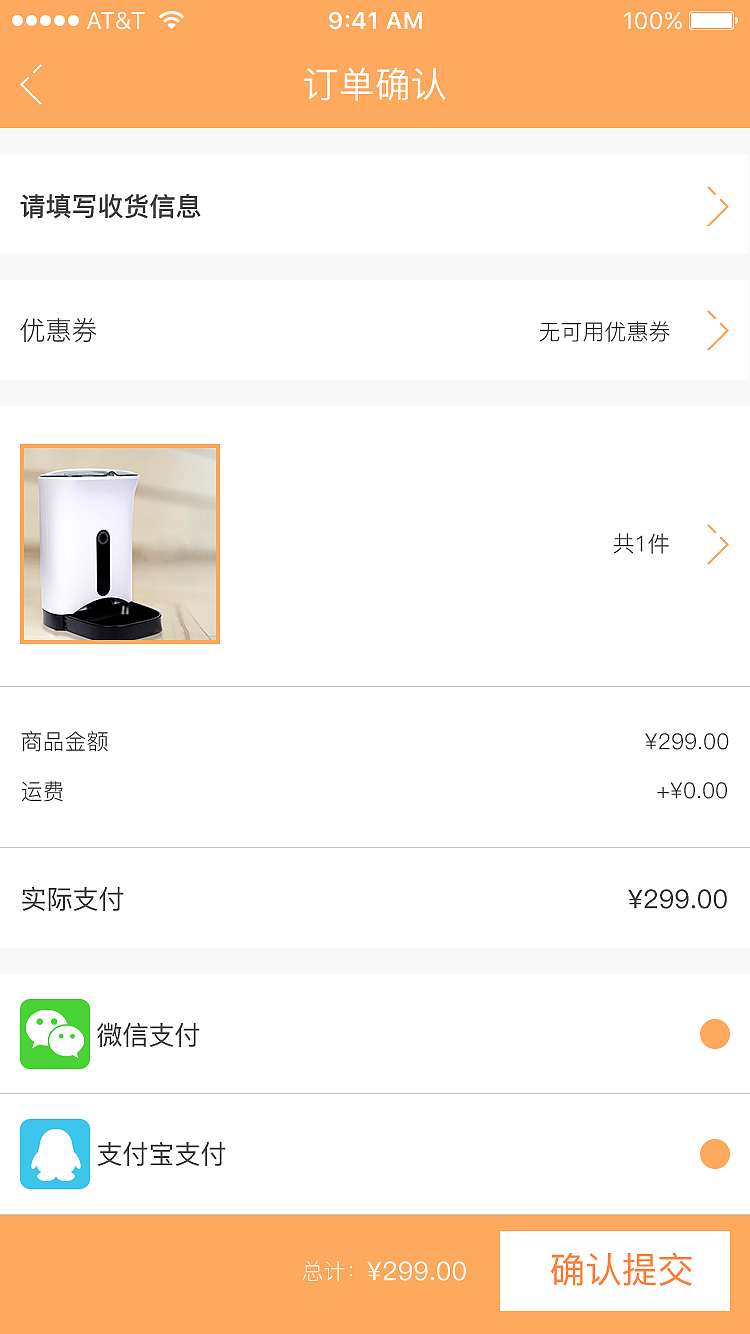Tap the Wi-Fi icon in status bar
The width and height of the screenshot is (750, 1334).
[170, 19]
